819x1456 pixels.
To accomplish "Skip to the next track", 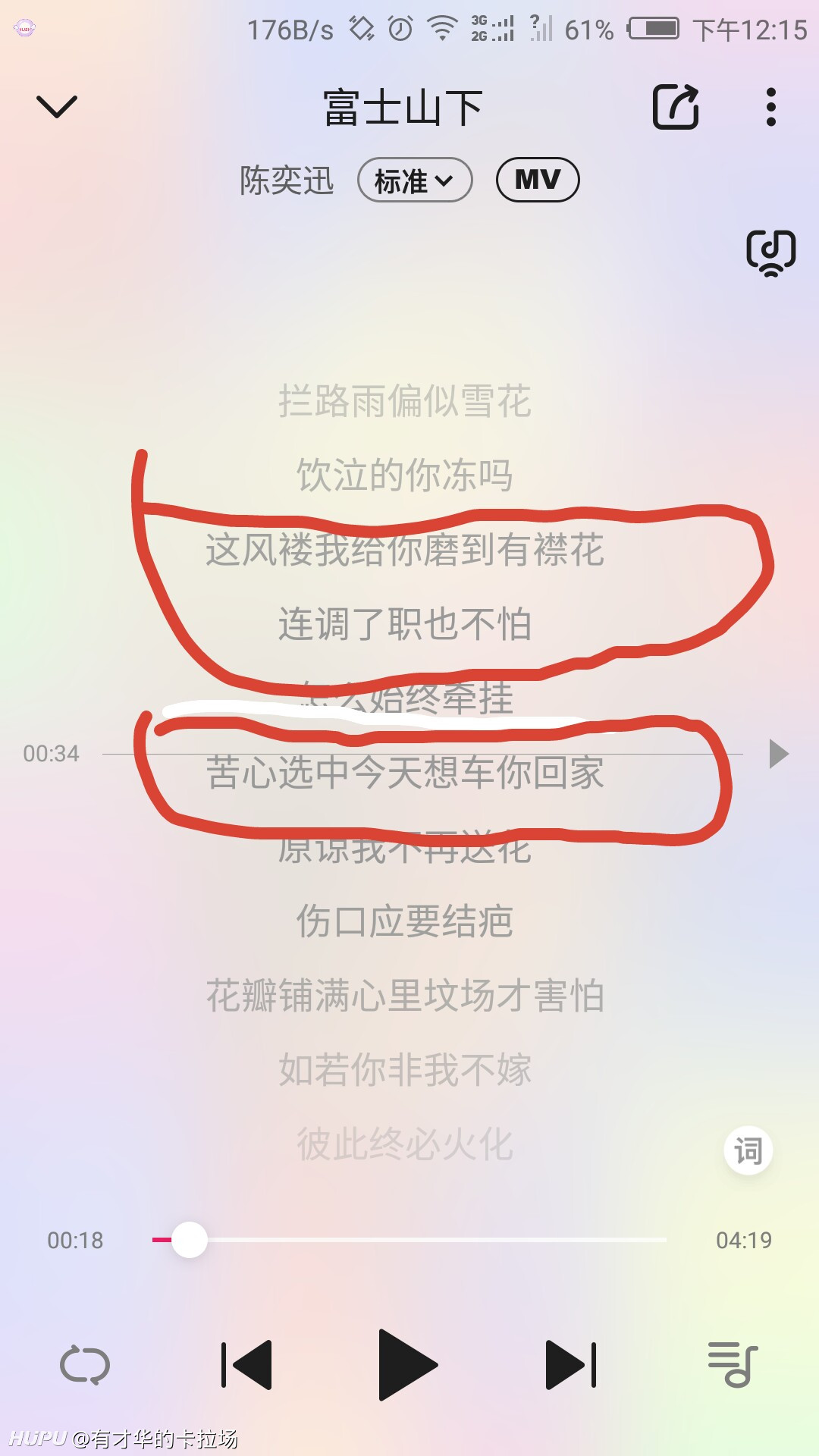I will (571, 1365).
